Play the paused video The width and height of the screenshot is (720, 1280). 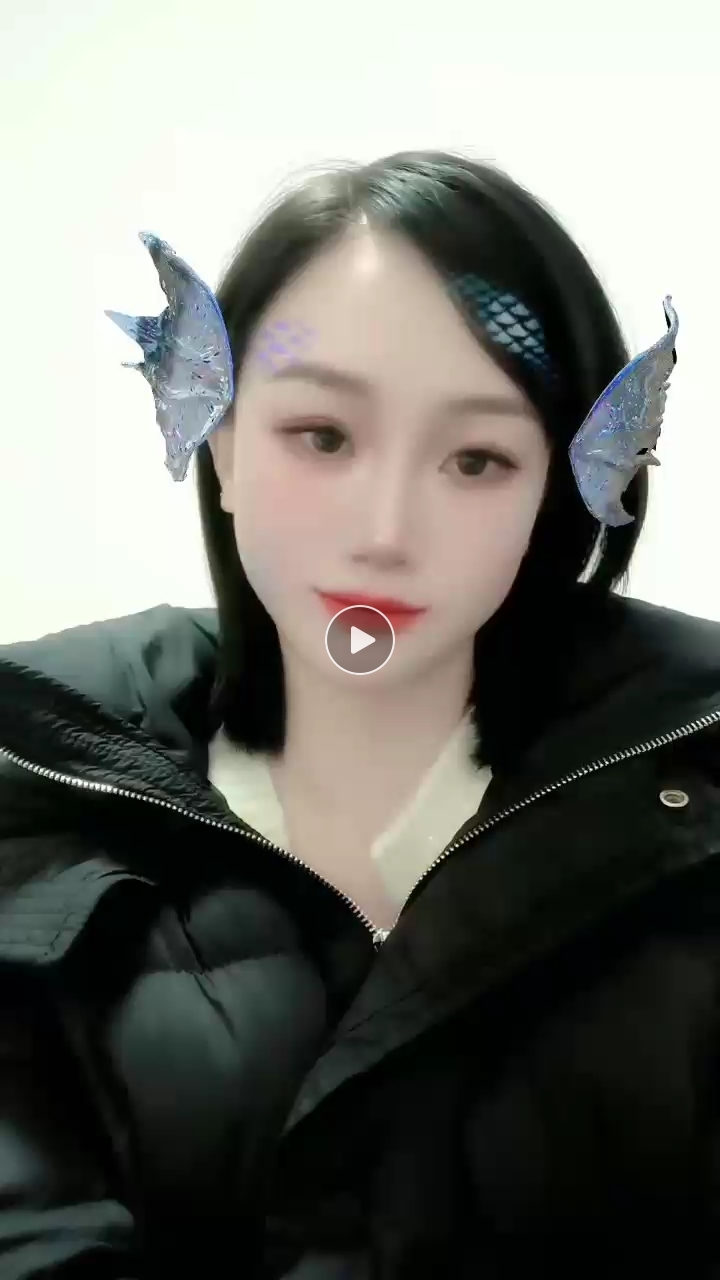coord(360,640)
